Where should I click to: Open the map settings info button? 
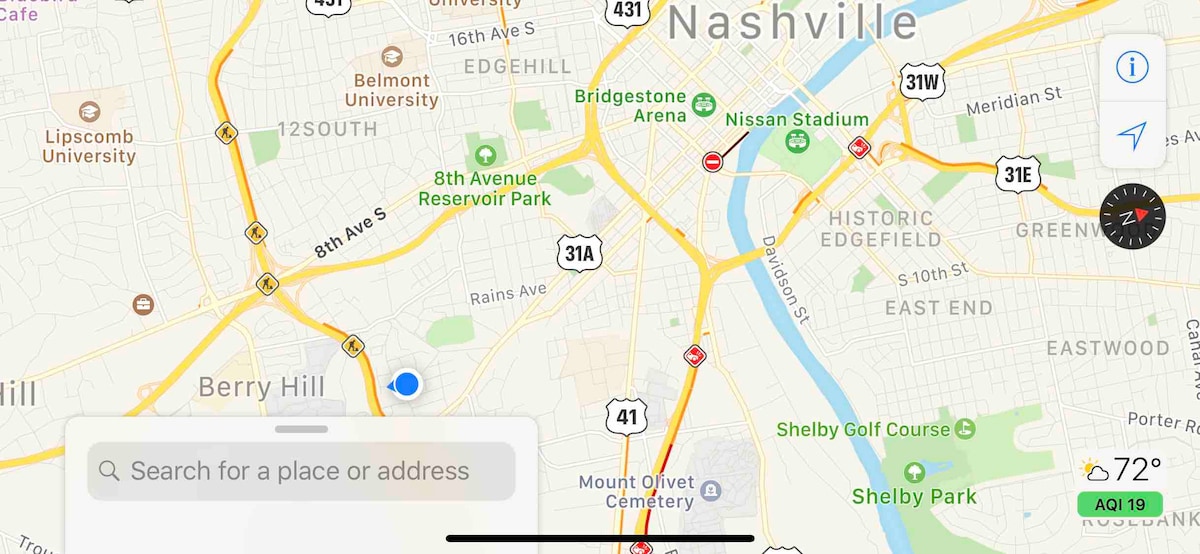[1132, 68]
